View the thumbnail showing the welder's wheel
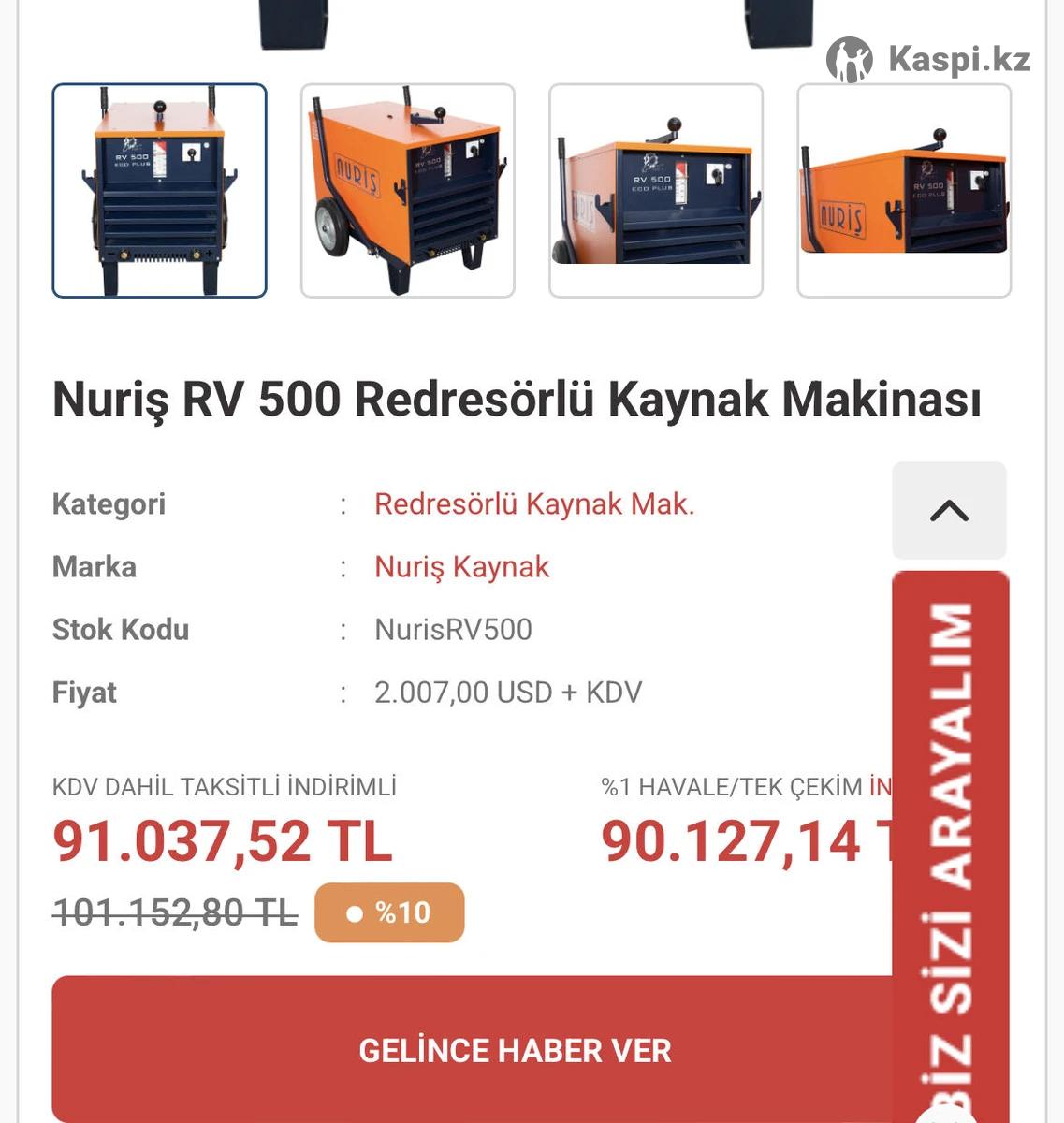The width and height of the screenshot is (1064, 1123). [407, 191]
